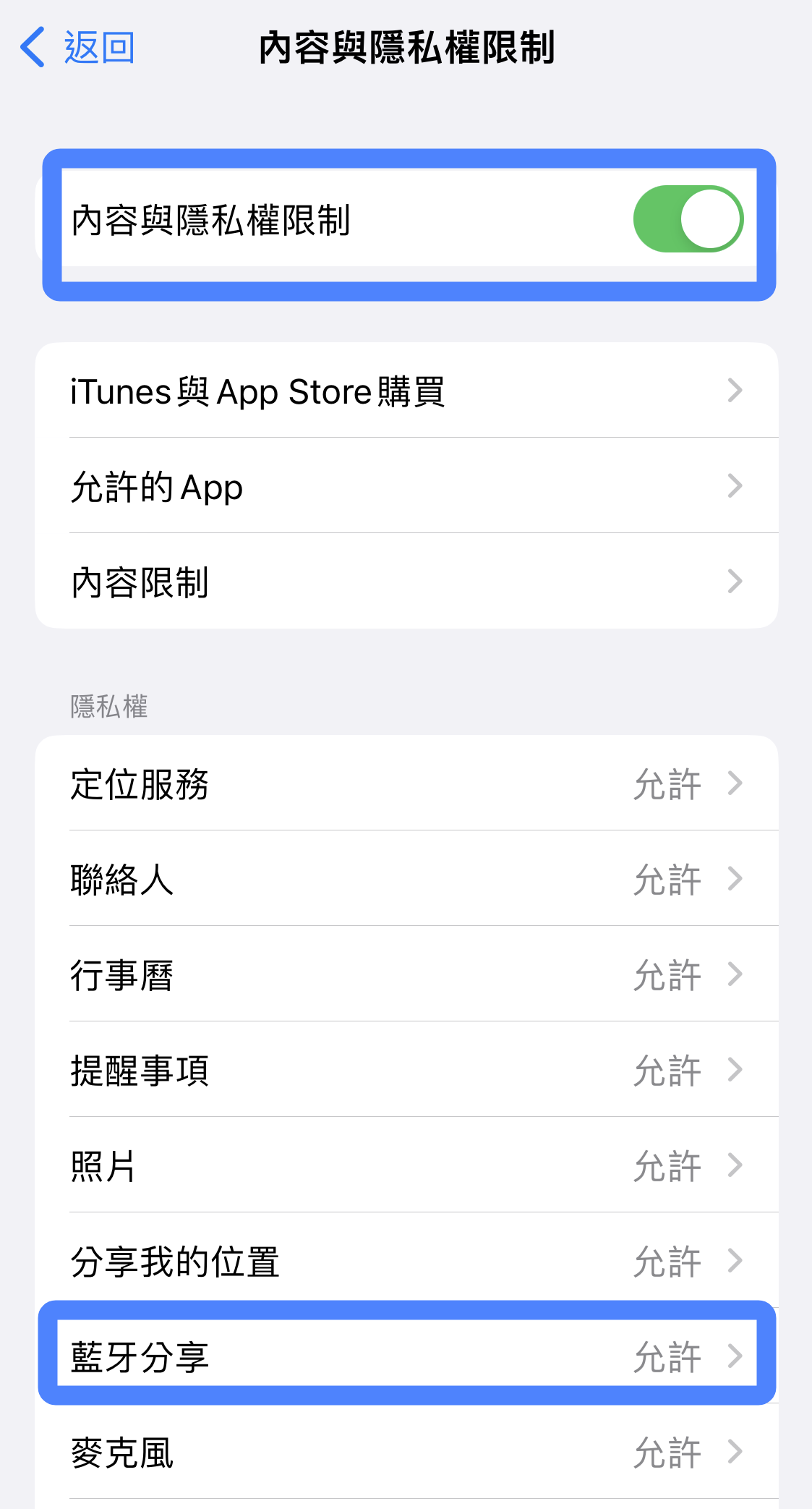812x1509 pixels.
Task: Open the 行事曆 row
Action: pos(406,974)
